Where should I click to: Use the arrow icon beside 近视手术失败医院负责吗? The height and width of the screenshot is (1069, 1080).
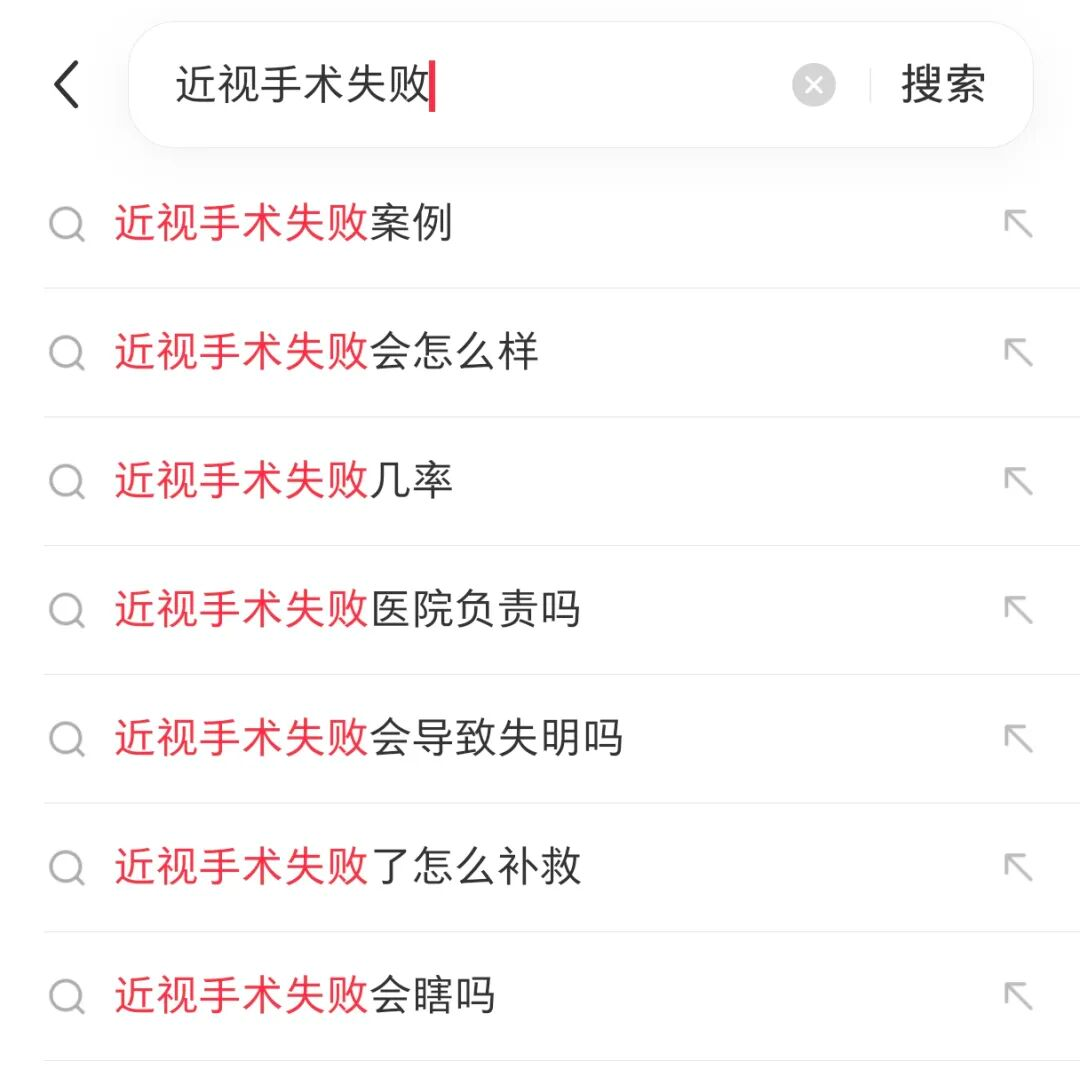click(x=1018, y=610)
